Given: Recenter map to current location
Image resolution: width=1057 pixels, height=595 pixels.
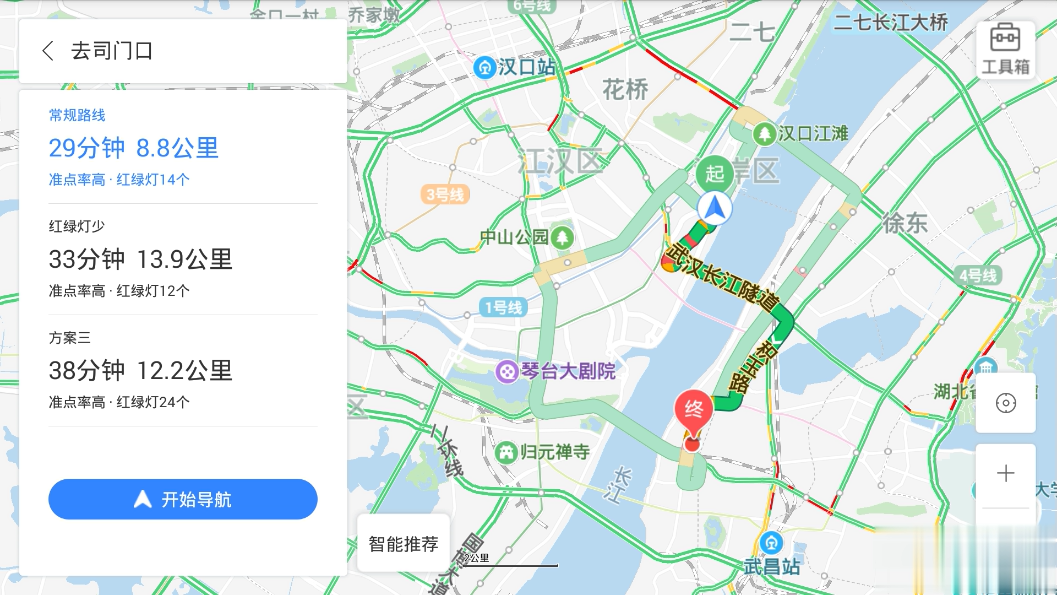Looking at the screenshot, I should tap(1005, 403).
